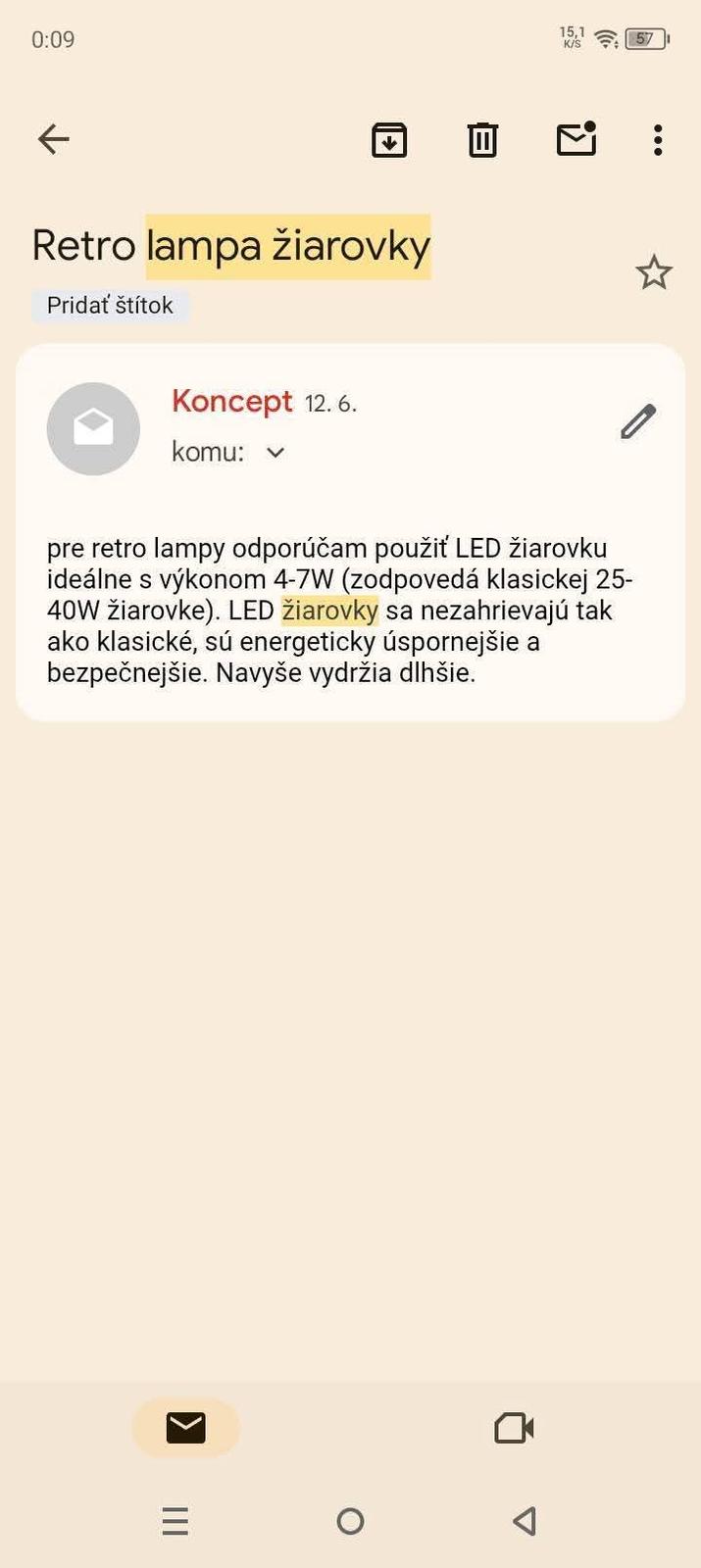701x1568 pixels.
Task: Switch to the Mail tab
Action: pyautogui.click(x=185, y=1428)
